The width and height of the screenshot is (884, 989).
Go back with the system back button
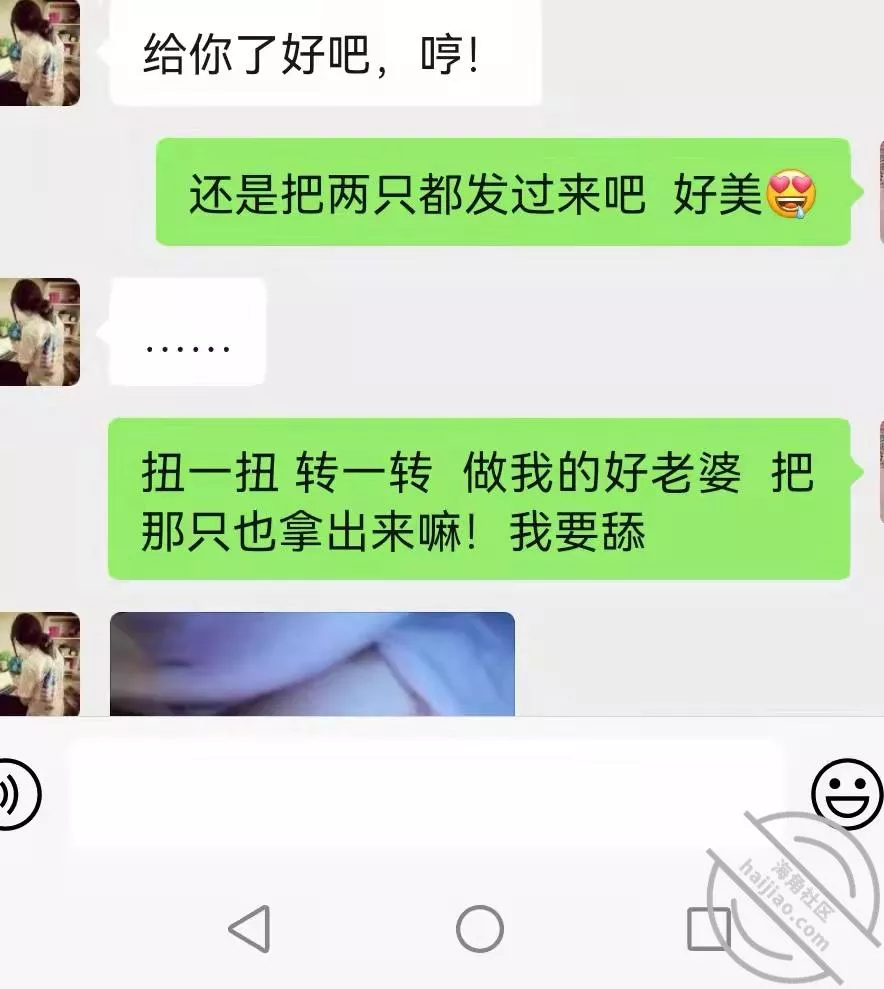tap(250, 929)
